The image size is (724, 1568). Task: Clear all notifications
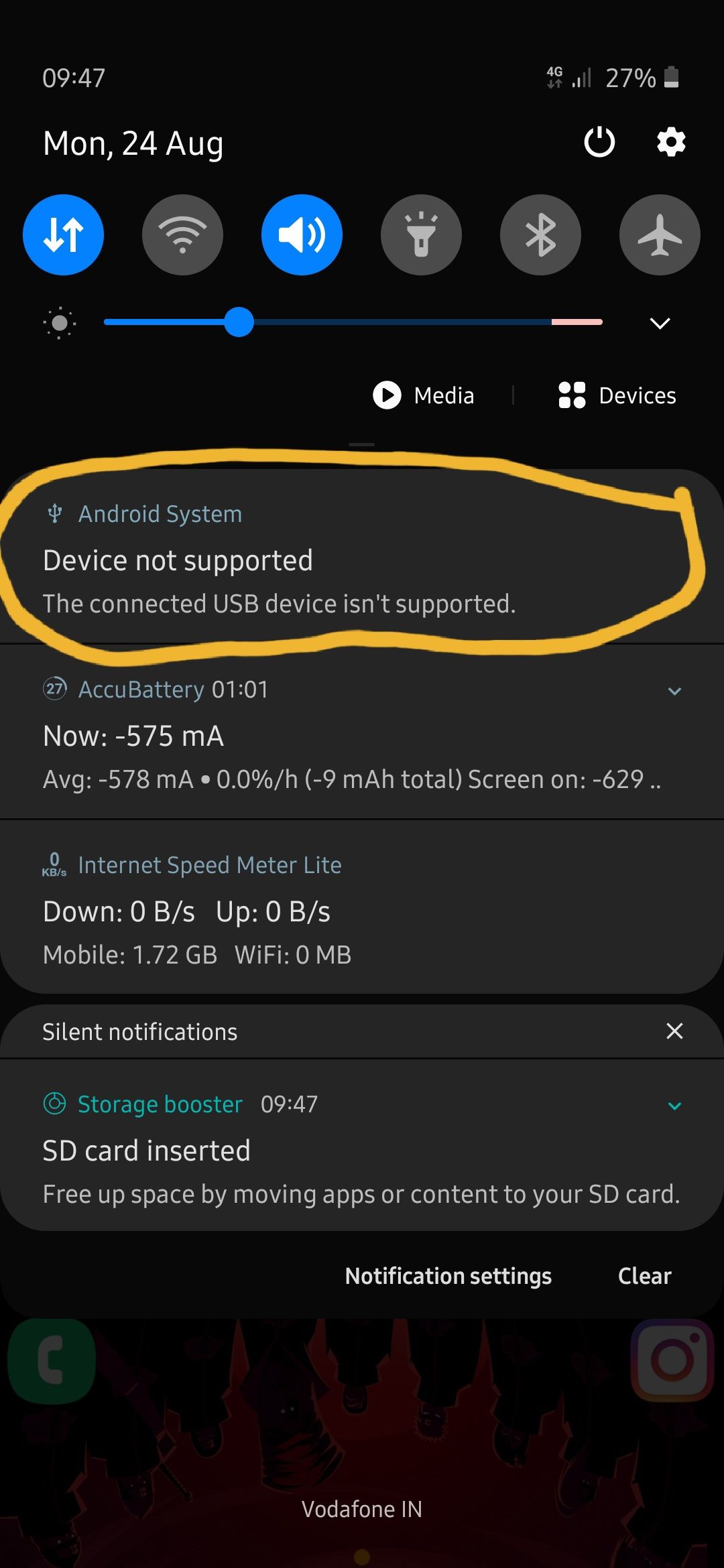[x=644, y=1276]
